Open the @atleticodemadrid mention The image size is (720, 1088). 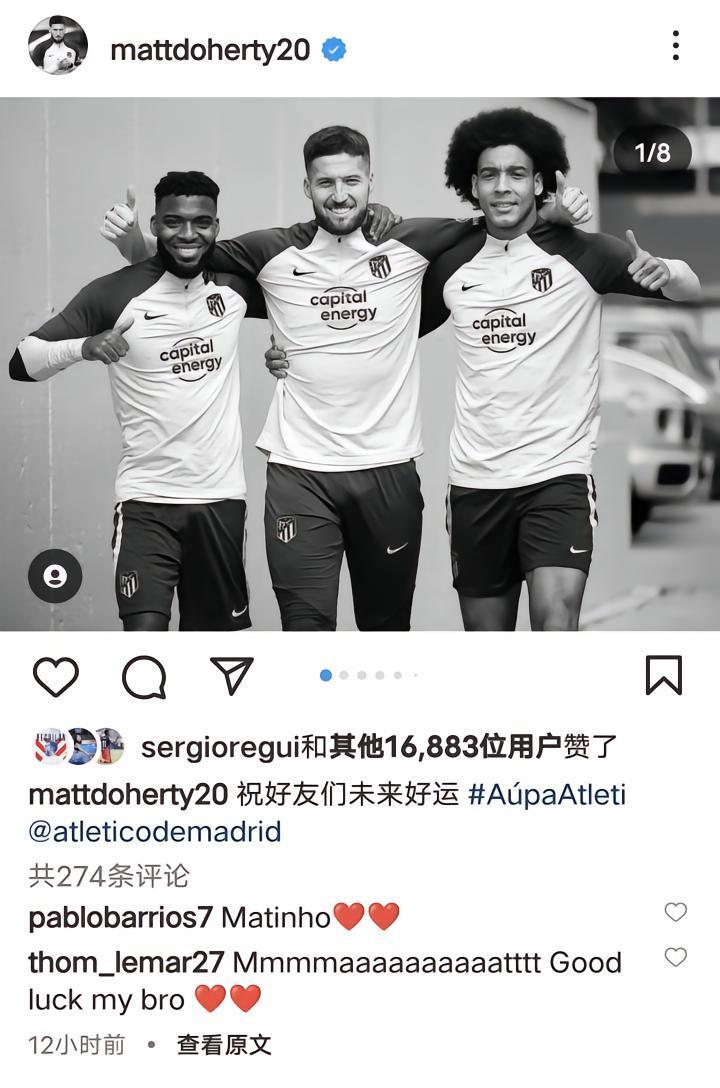click(155, 832)
